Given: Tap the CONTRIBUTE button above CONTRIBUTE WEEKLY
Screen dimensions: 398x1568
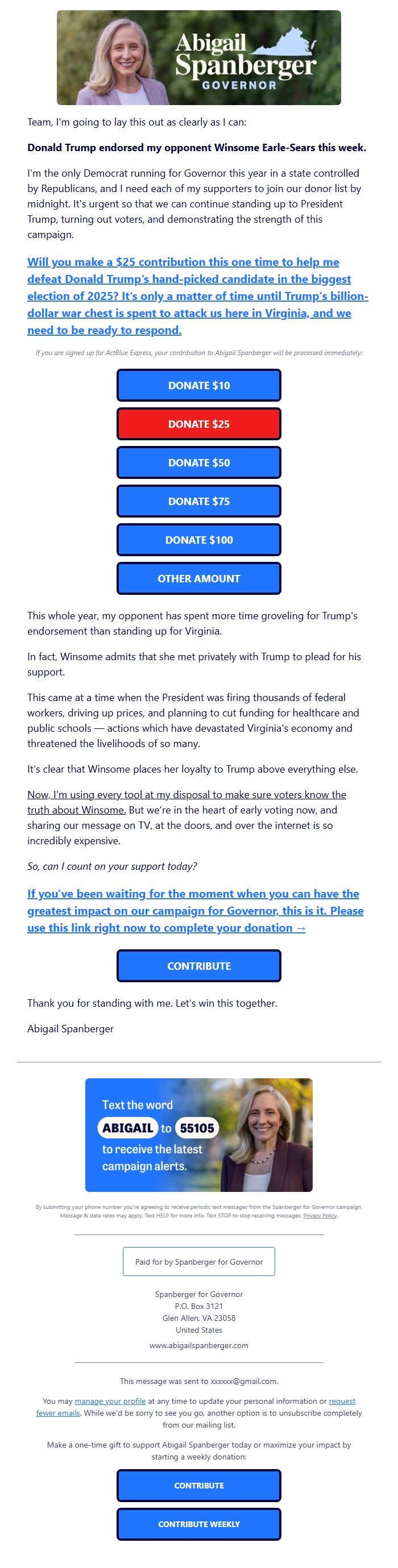Looking at the screenshot, I should pyautogui.click(x=198, y=1485).
